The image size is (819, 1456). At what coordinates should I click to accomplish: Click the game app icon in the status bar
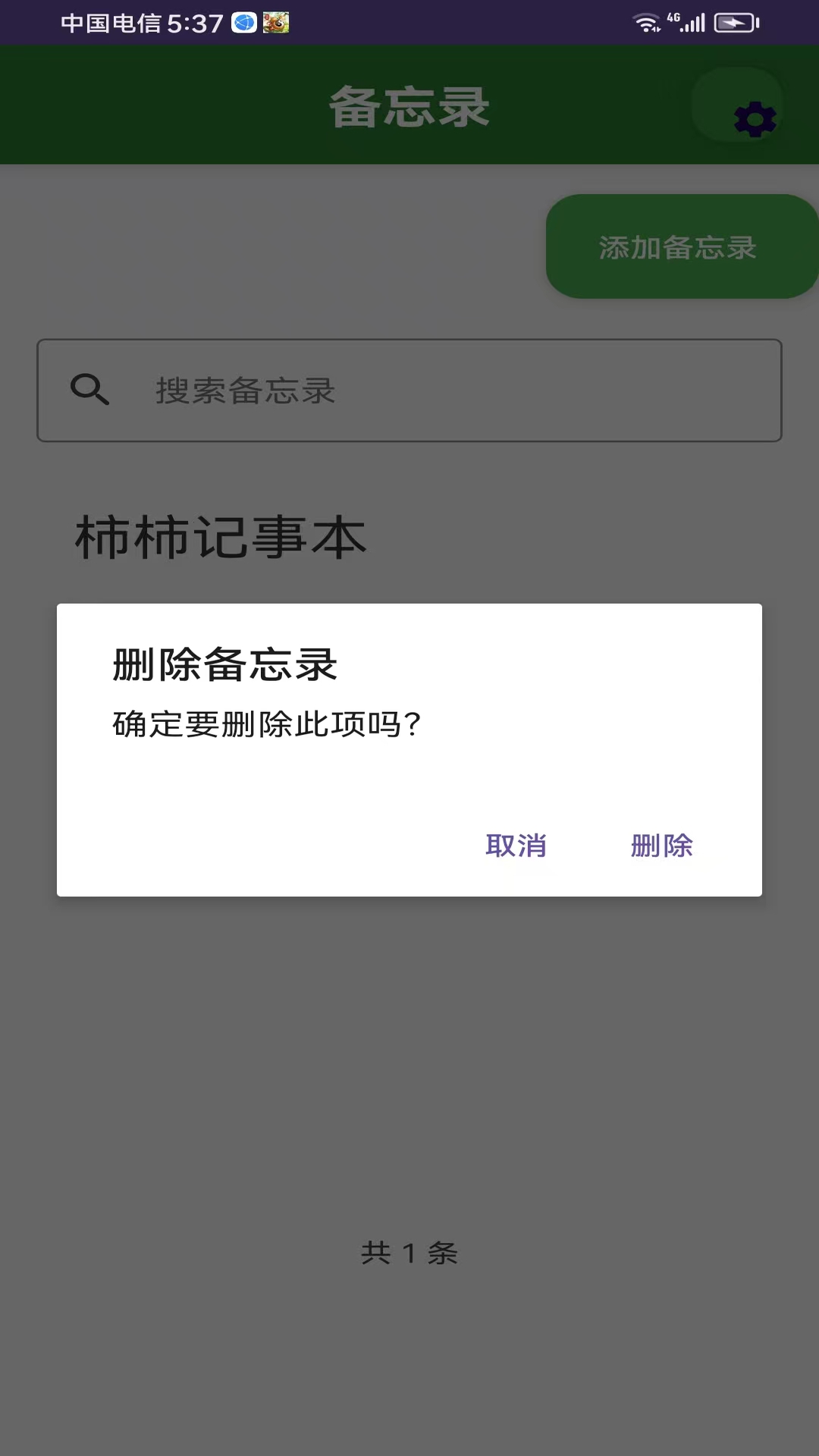tap(277, 23)
